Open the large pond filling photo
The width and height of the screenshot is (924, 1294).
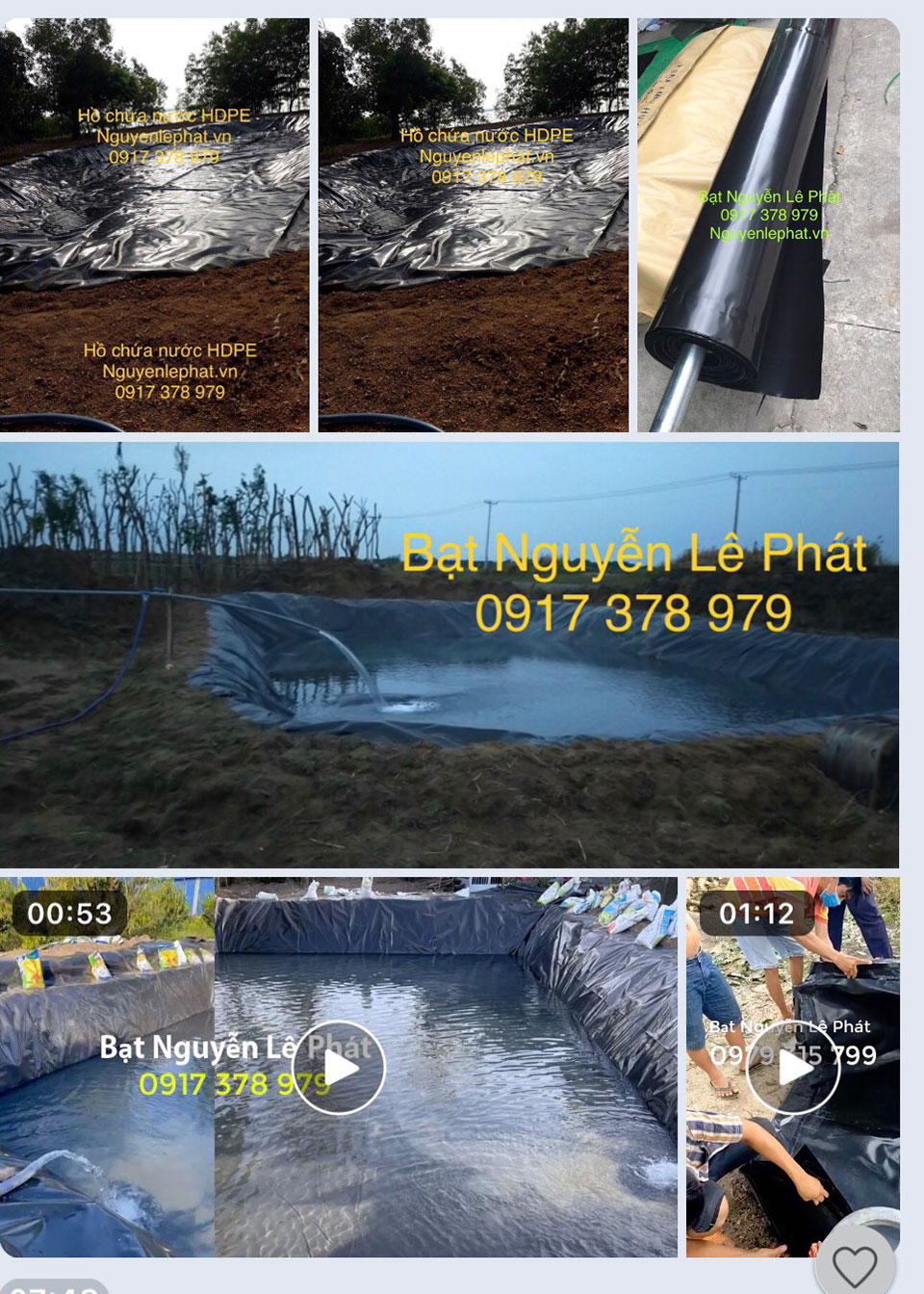click(449, 655)
